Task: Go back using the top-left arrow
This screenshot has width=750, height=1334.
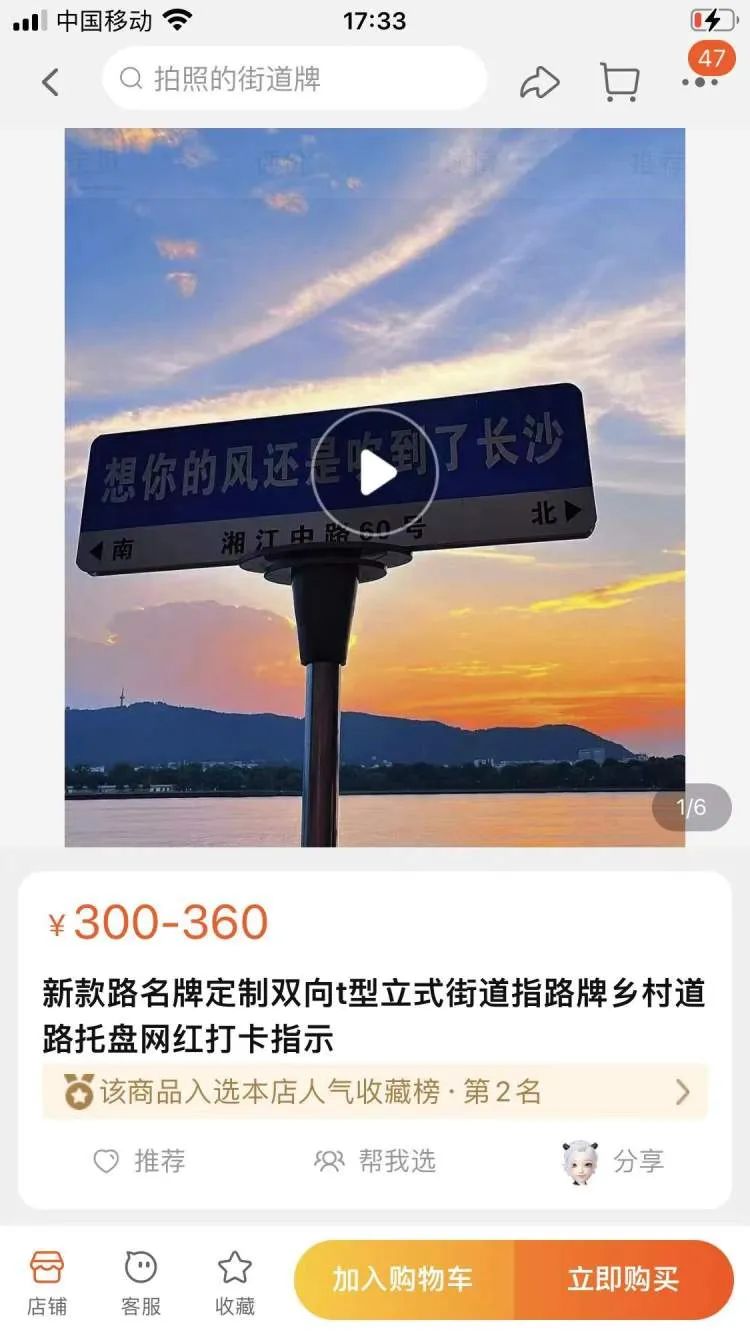Action: tap(51, 81)
